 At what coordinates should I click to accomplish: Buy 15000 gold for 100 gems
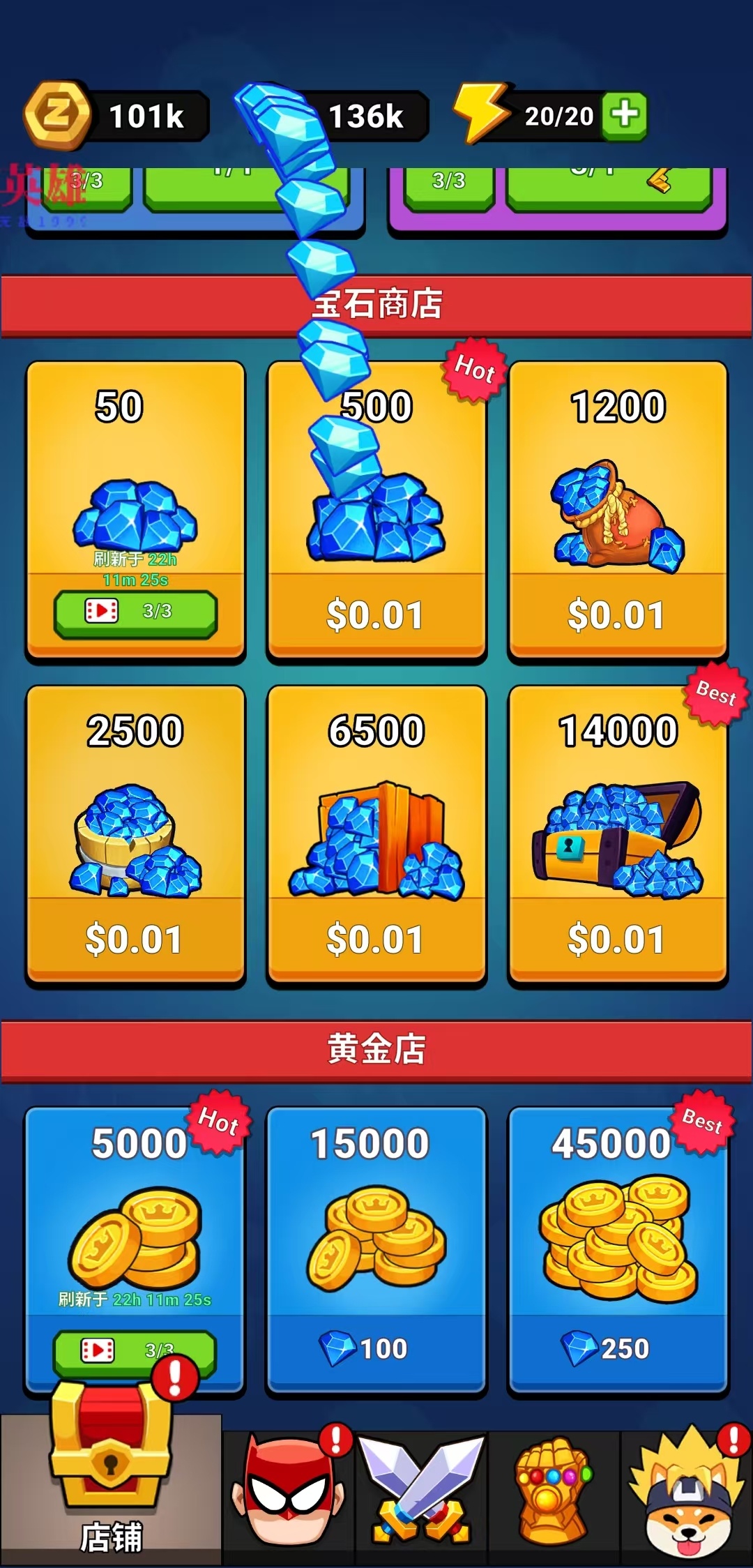click(376, 1348)
